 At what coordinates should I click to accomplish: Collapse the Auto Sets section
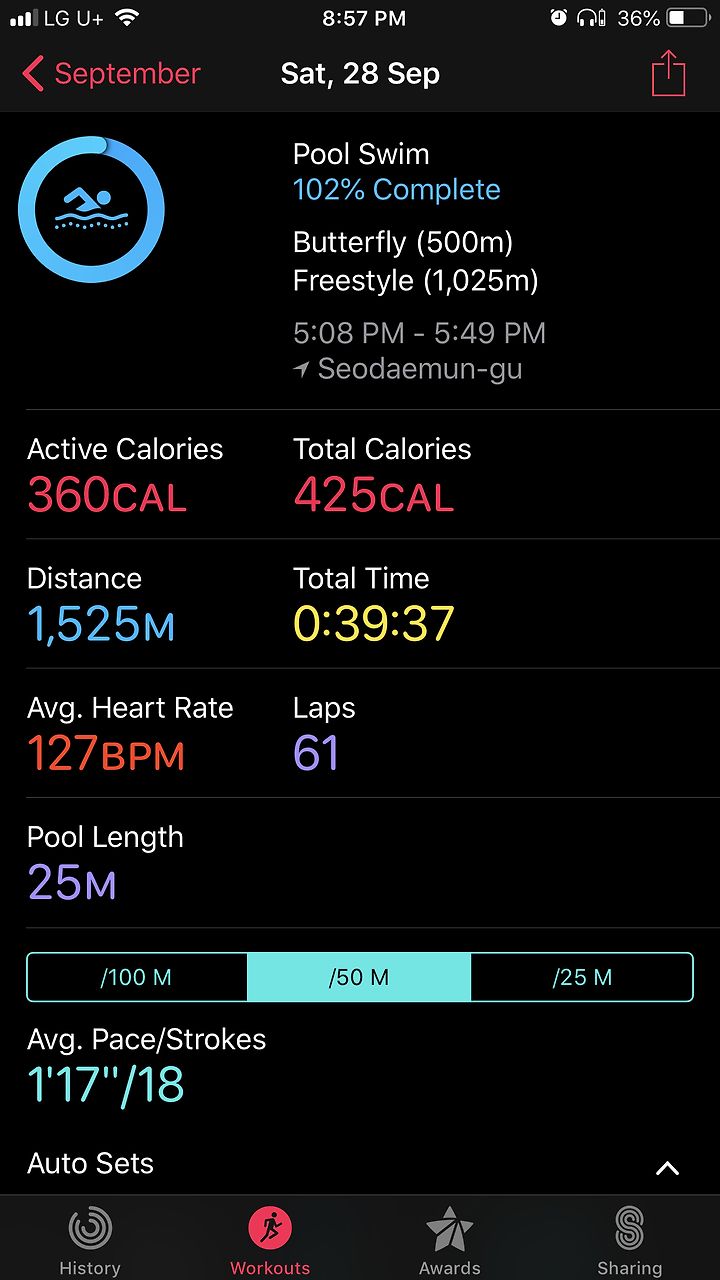point(667,1167)
